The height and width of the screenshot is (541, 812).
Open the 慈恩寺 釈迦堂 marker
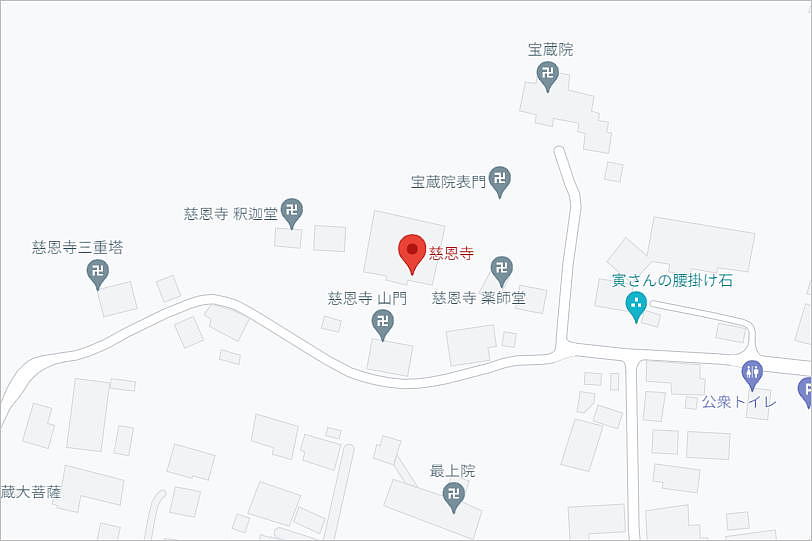tap(291, 211)
